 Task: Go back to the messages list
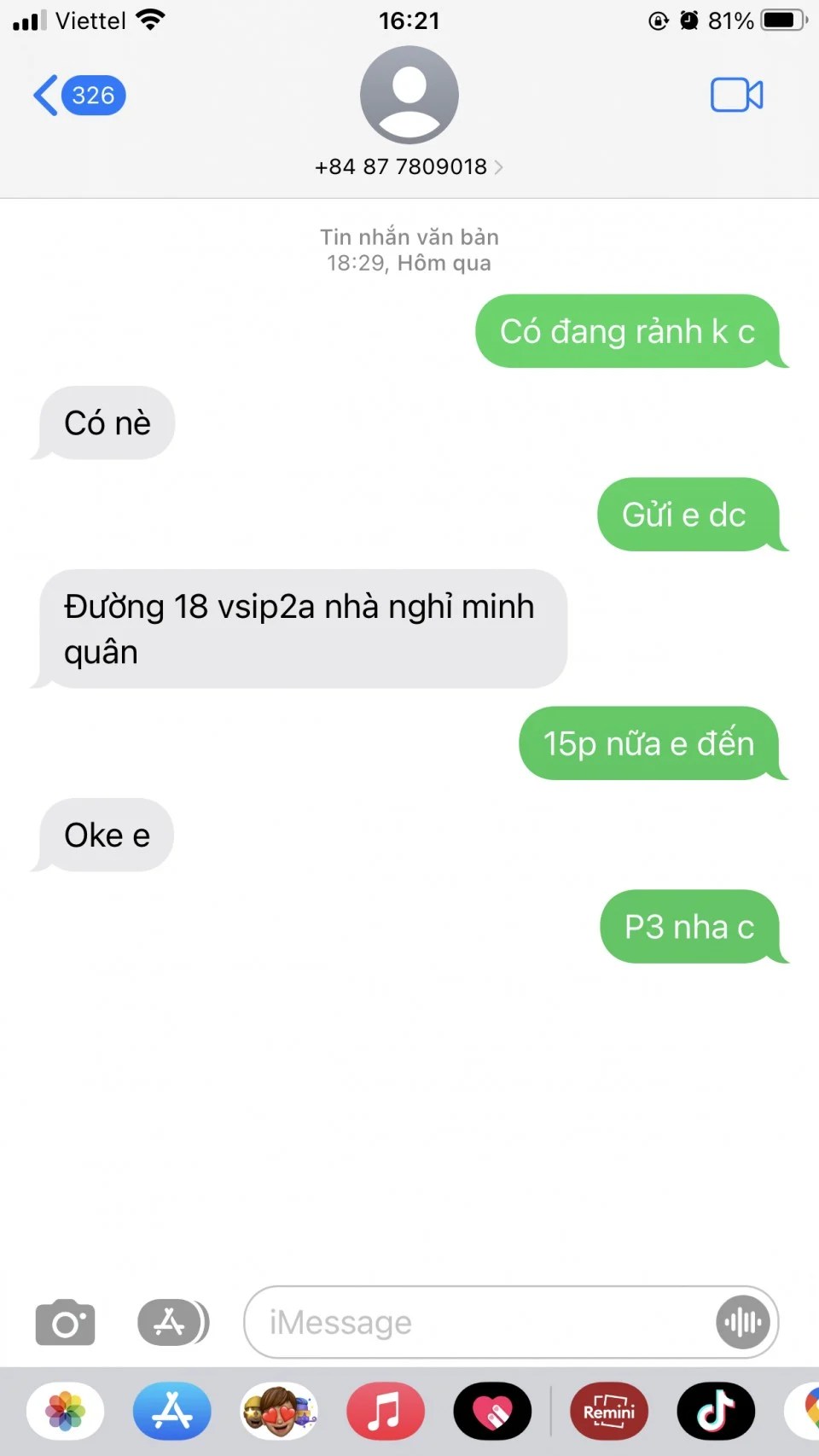(x=77, y=95)
